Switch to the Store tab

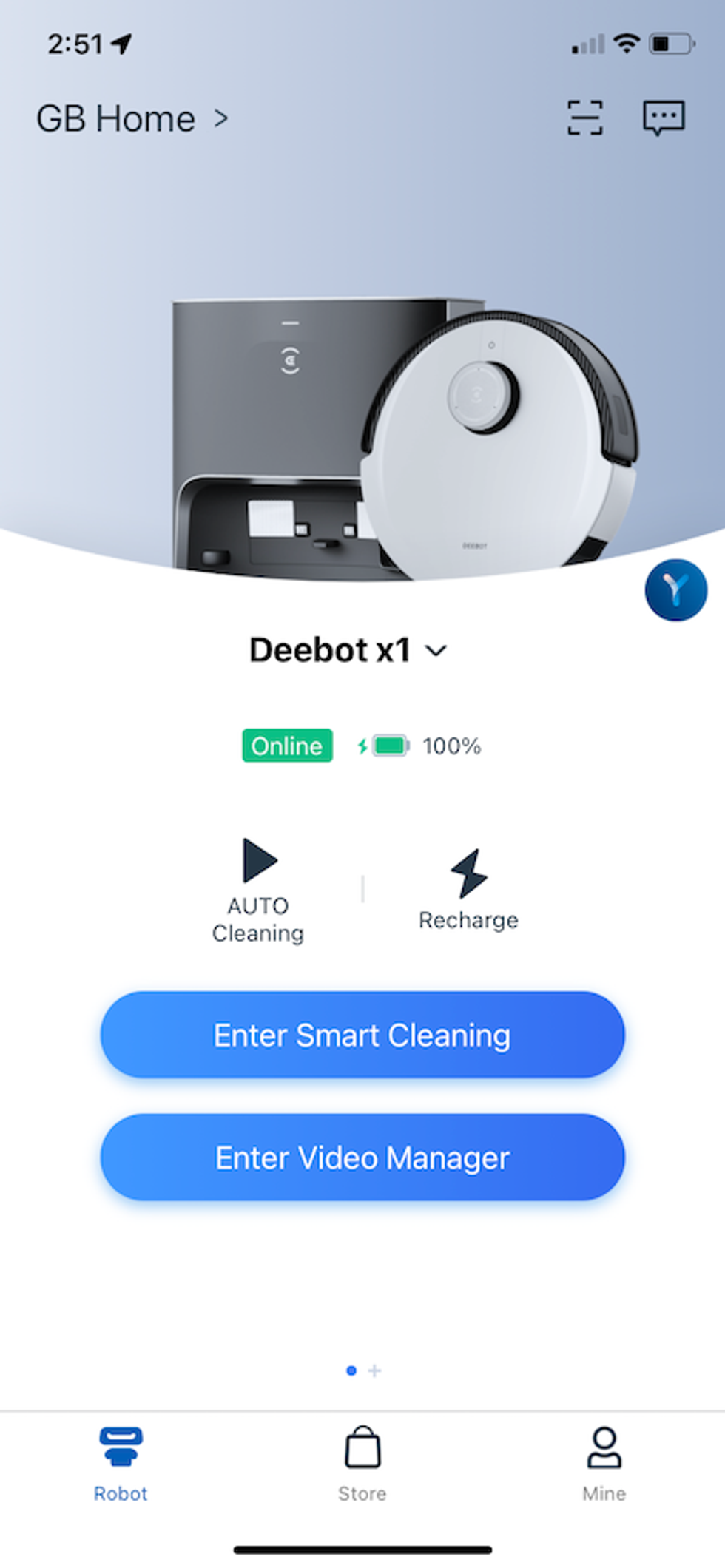pos(362,1464)
